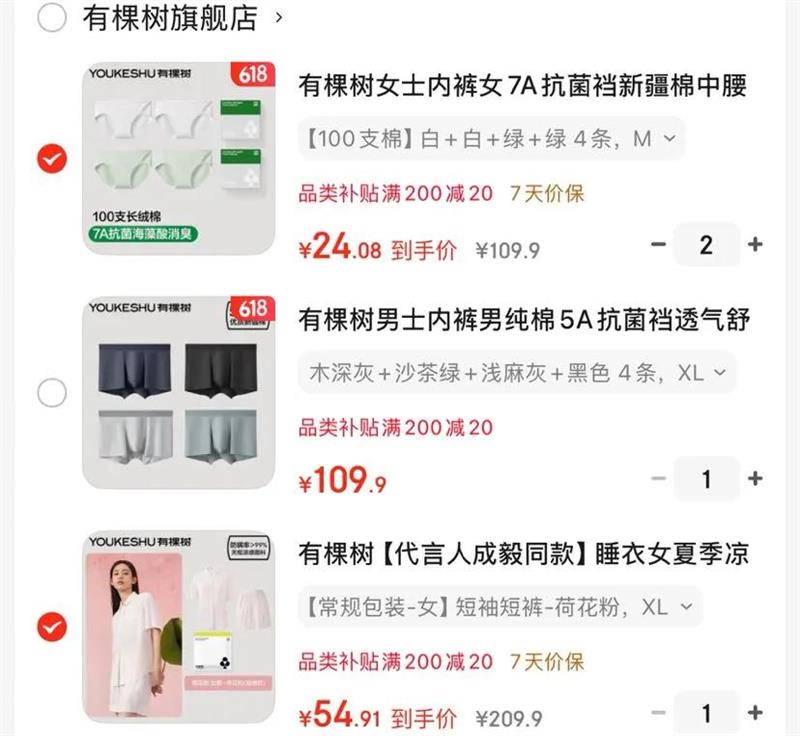This screenshot has height=736, width=800.
Task: Decrease the women's underwear quantity
Action: click(x=658, y=244)
